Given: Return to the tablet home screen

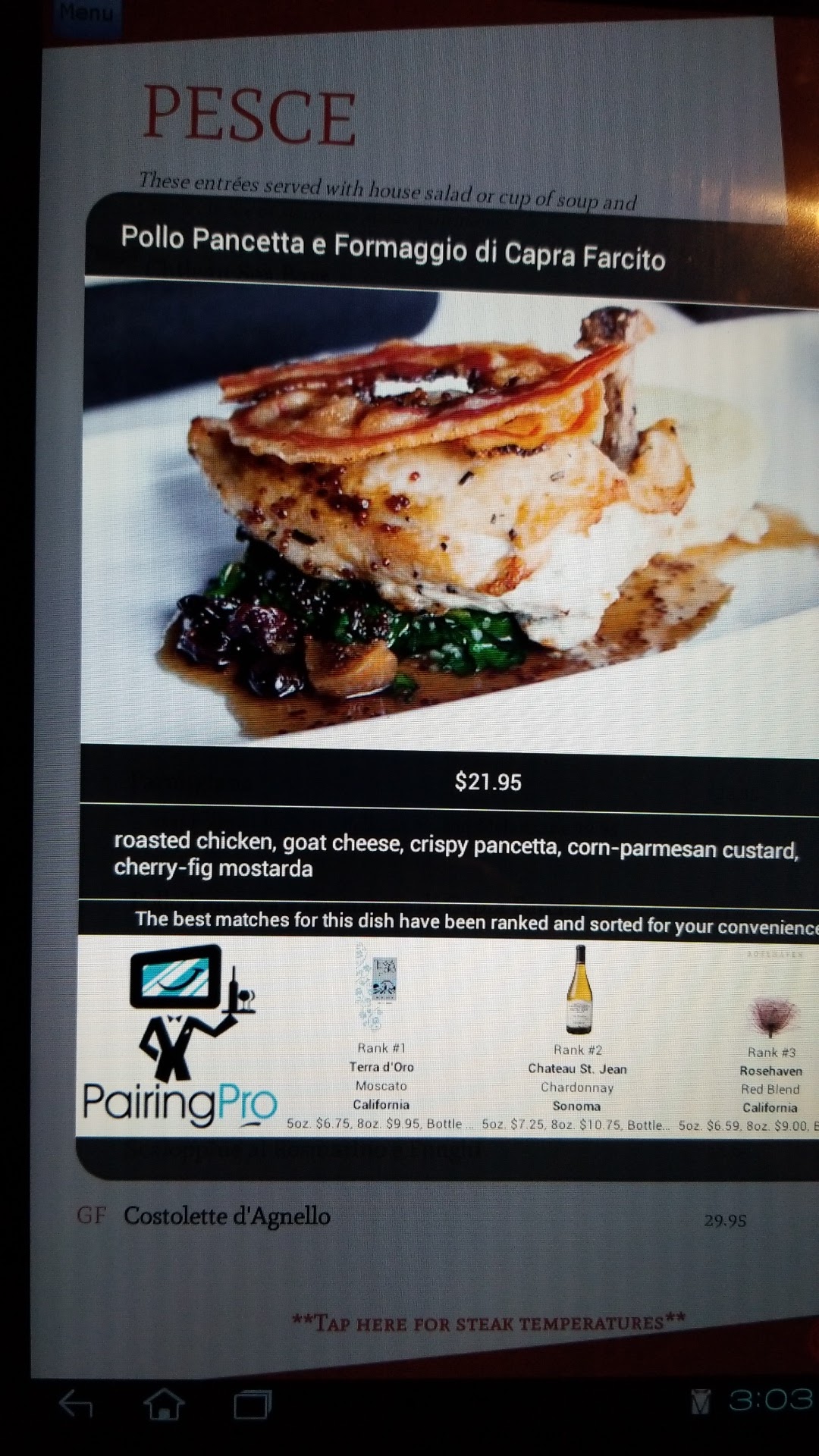Looking at the screenshot, I should coord(164,1404).
